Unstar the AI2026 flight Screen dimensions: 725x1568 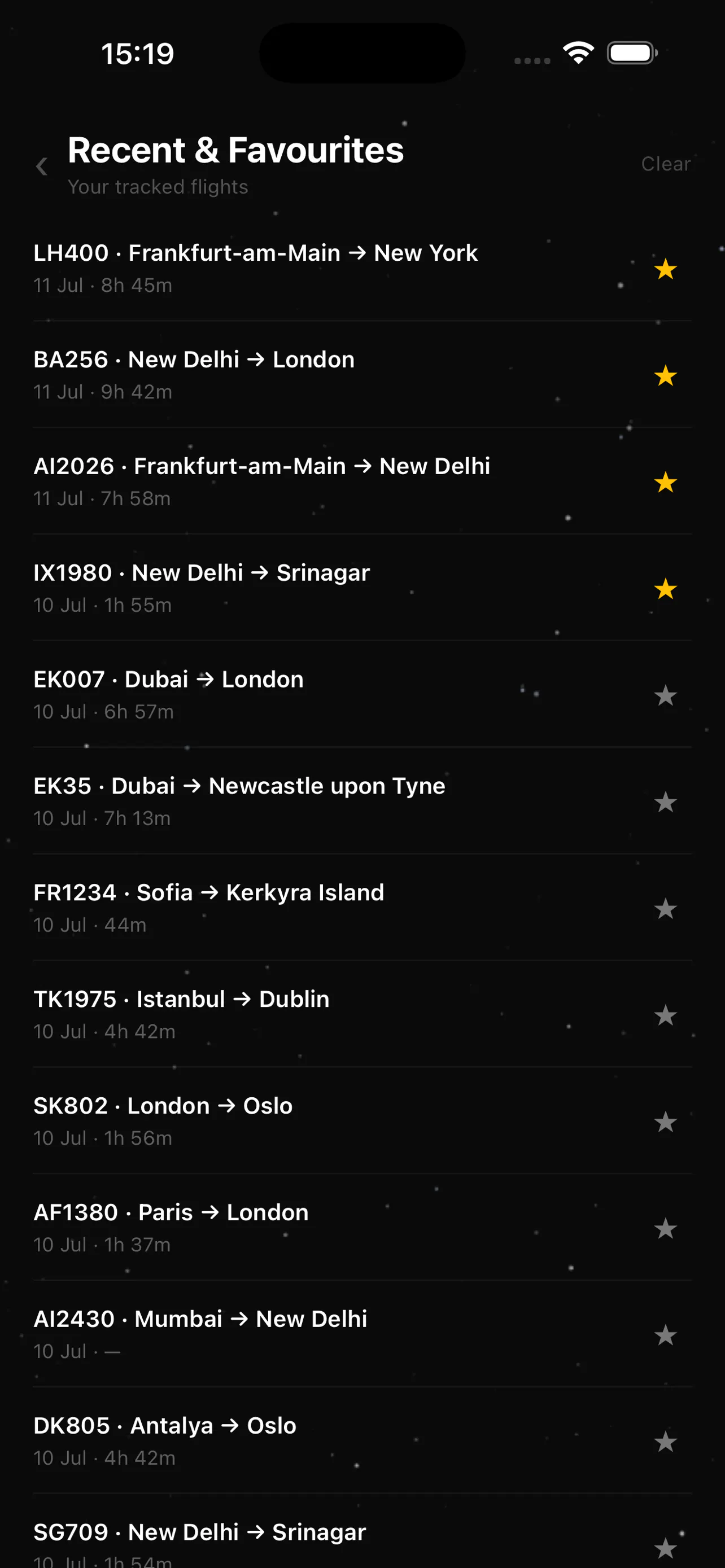coord(665,481)
